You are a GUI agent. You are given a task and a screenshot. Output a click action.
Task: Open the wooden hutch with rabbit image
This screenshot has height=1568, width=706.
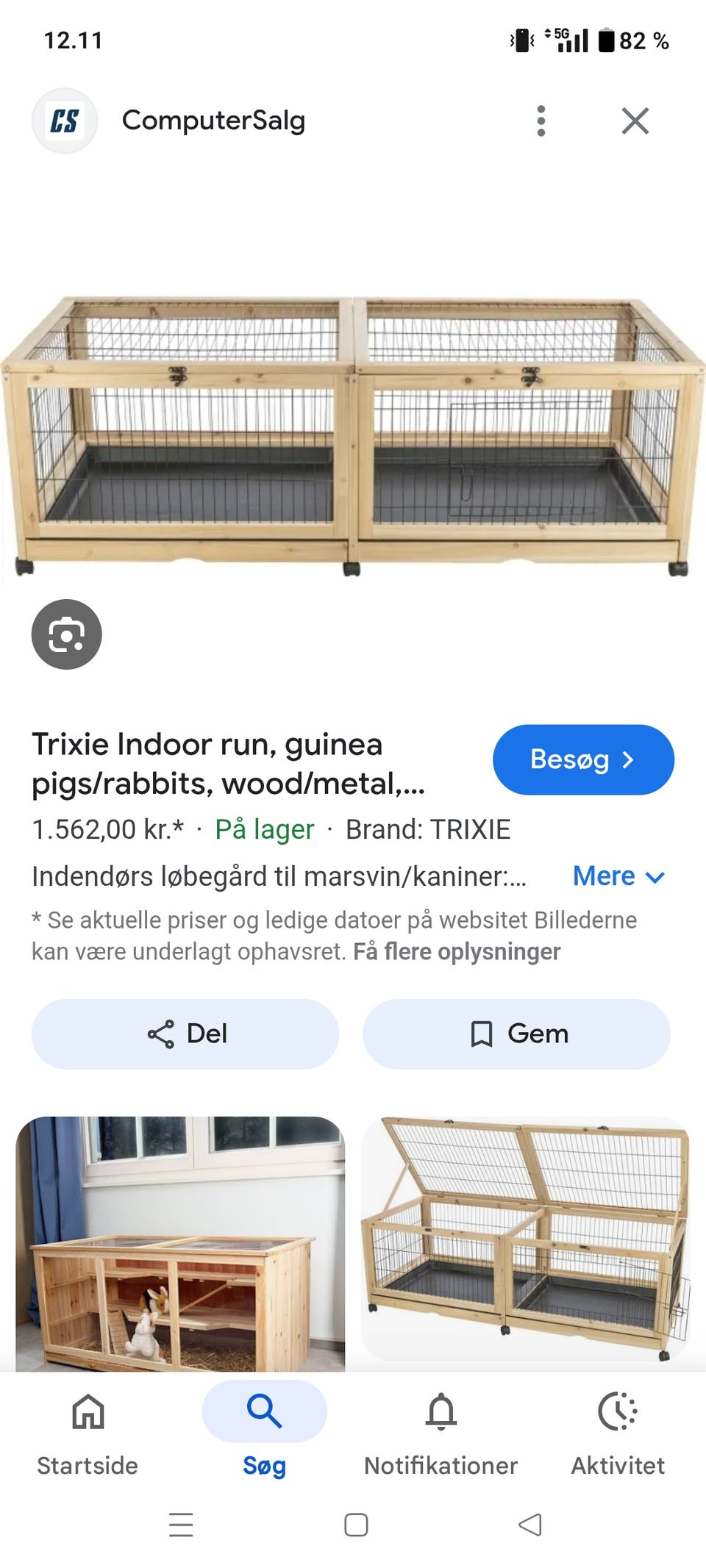180,1242
